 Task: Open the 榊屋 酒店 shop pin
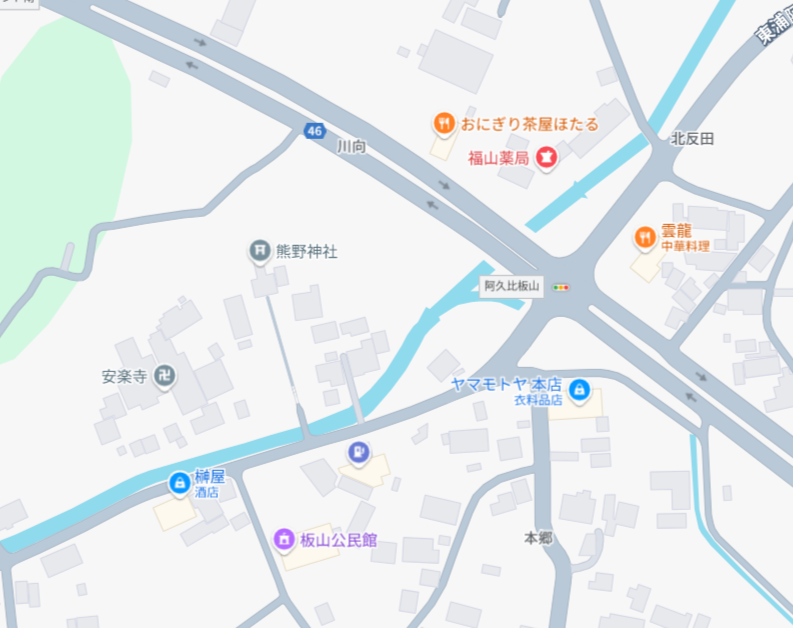[x=179, y=484]
